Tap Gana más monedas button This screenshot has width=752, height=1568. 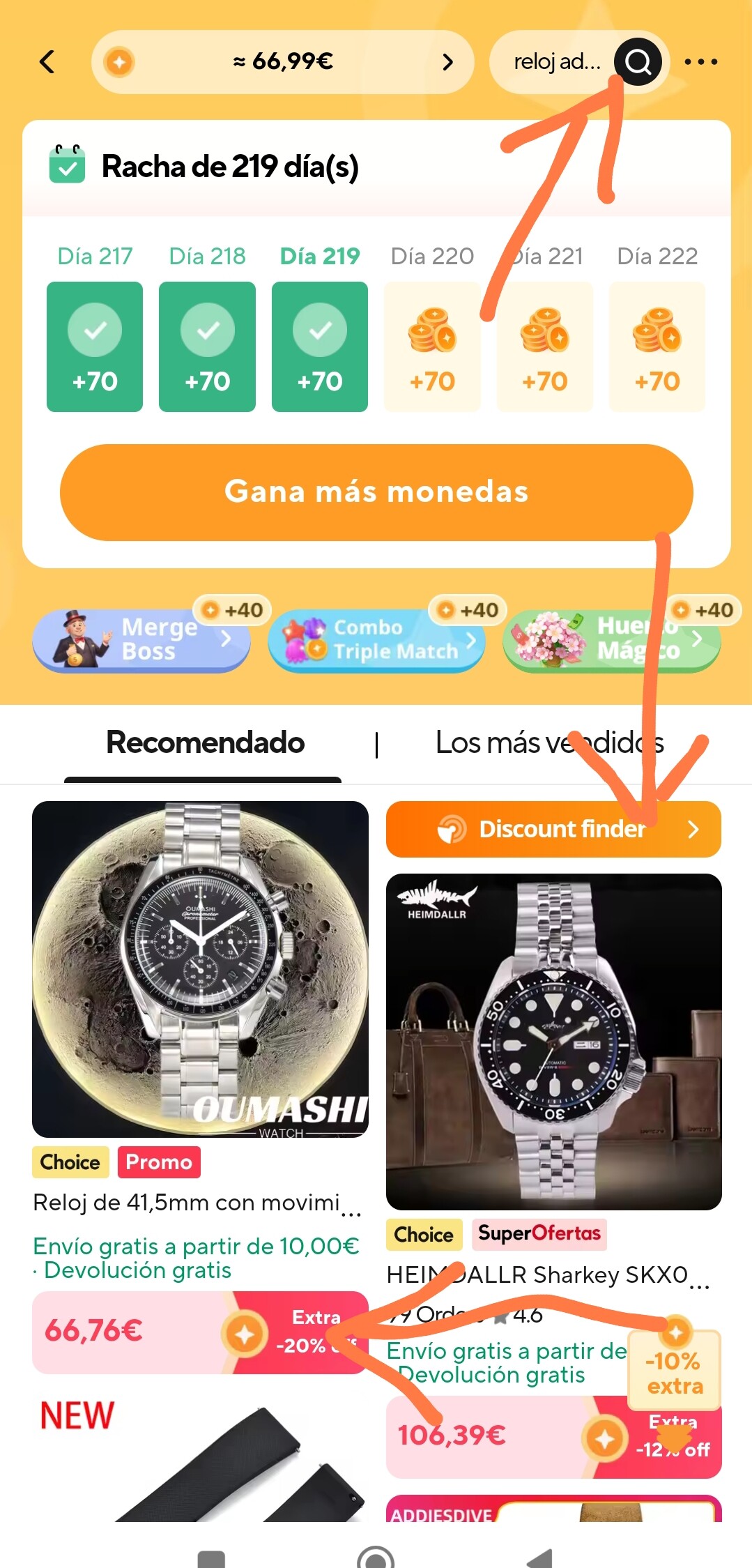coord(376,492)
